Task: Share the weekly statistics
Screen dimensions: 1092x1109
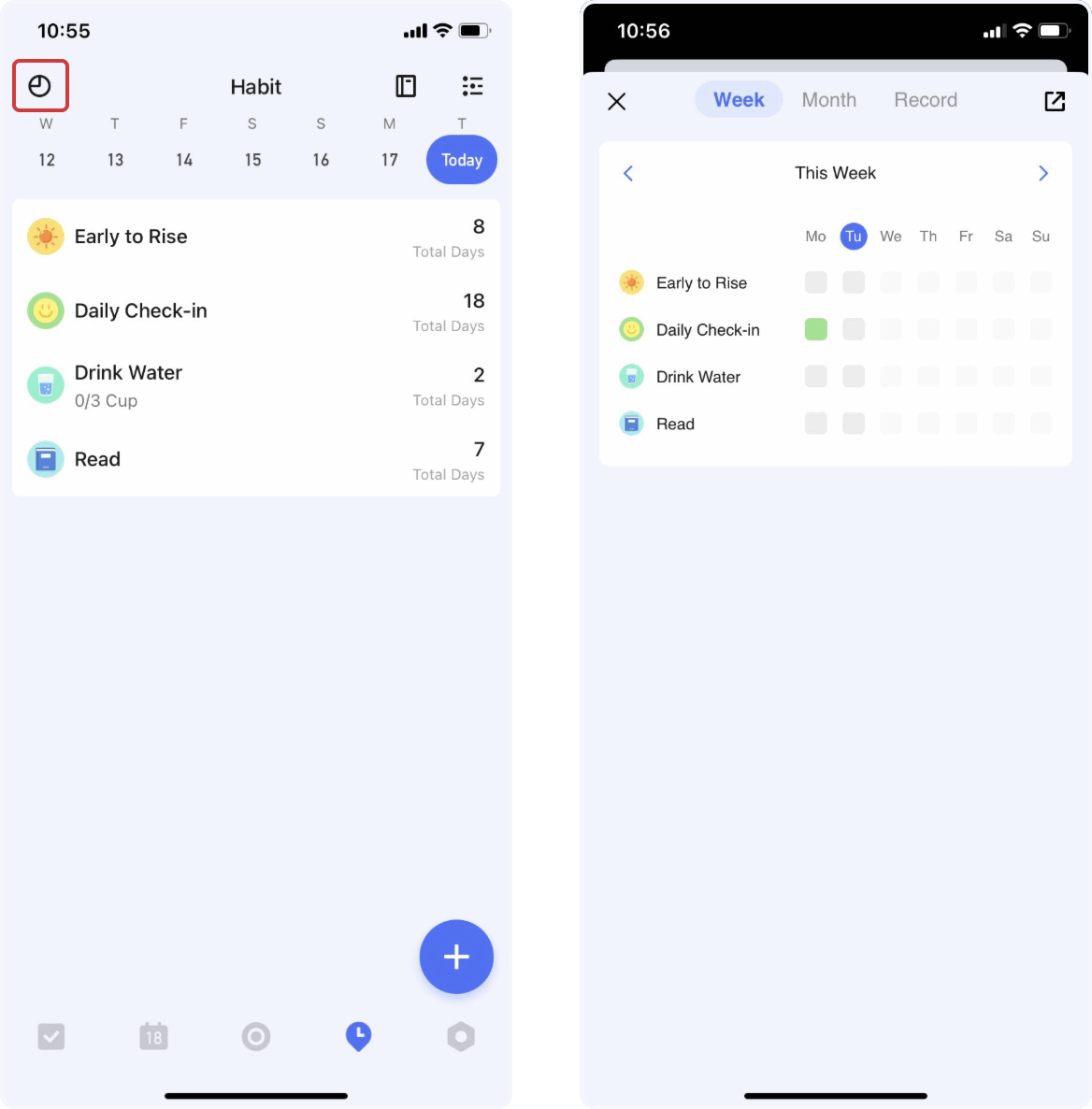Action: 1055,101
